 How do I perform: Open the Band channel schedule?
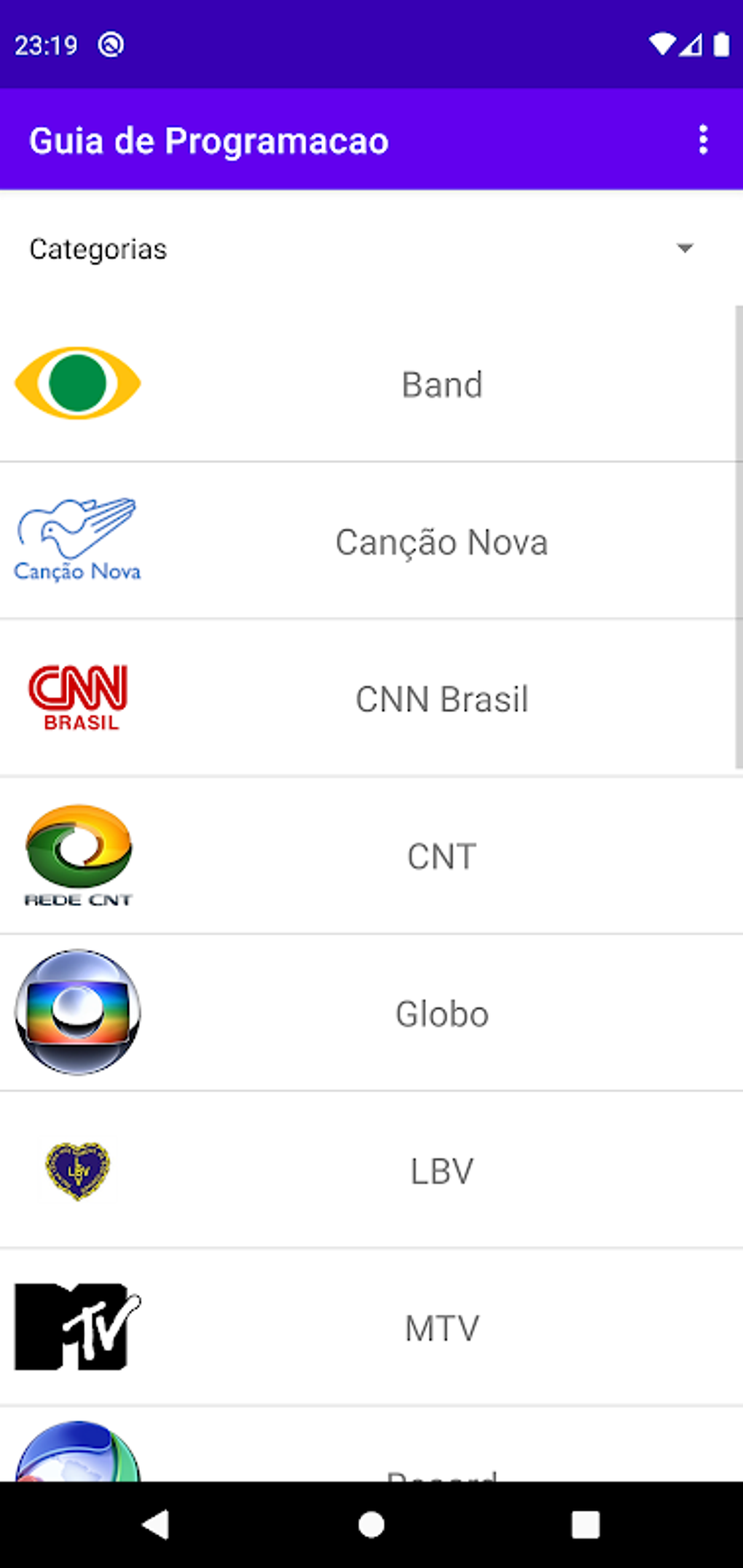click(x=441, y=385)
